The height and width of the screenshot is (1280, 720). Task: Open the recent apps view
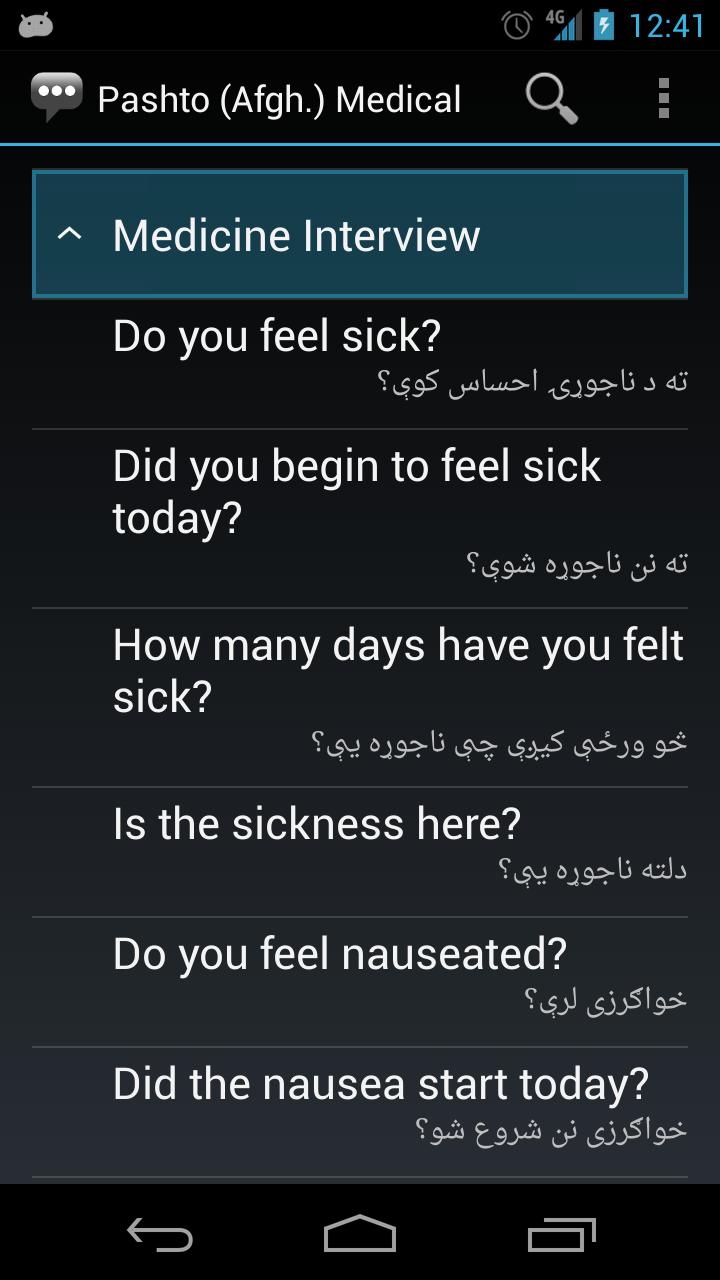561,1234
